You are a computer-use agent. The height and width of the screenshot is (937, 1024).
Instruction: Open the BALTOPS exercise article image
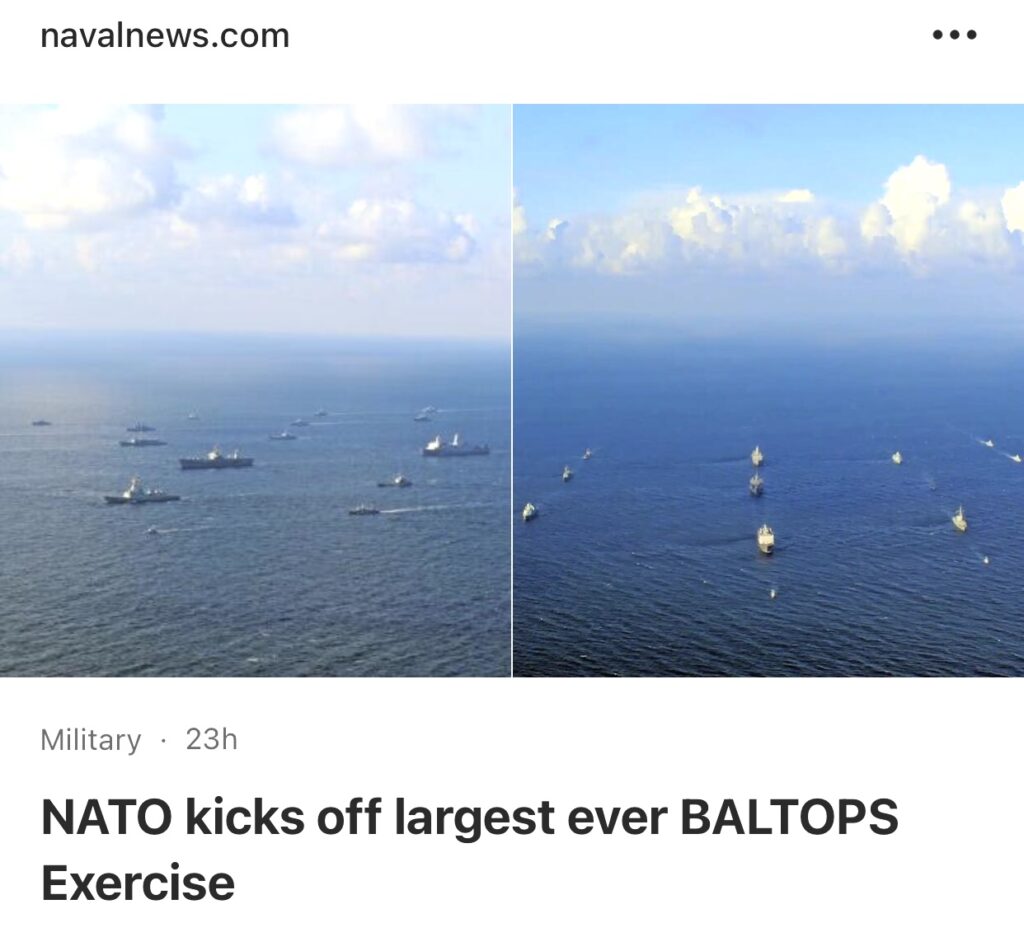click(x=511, y=390)
